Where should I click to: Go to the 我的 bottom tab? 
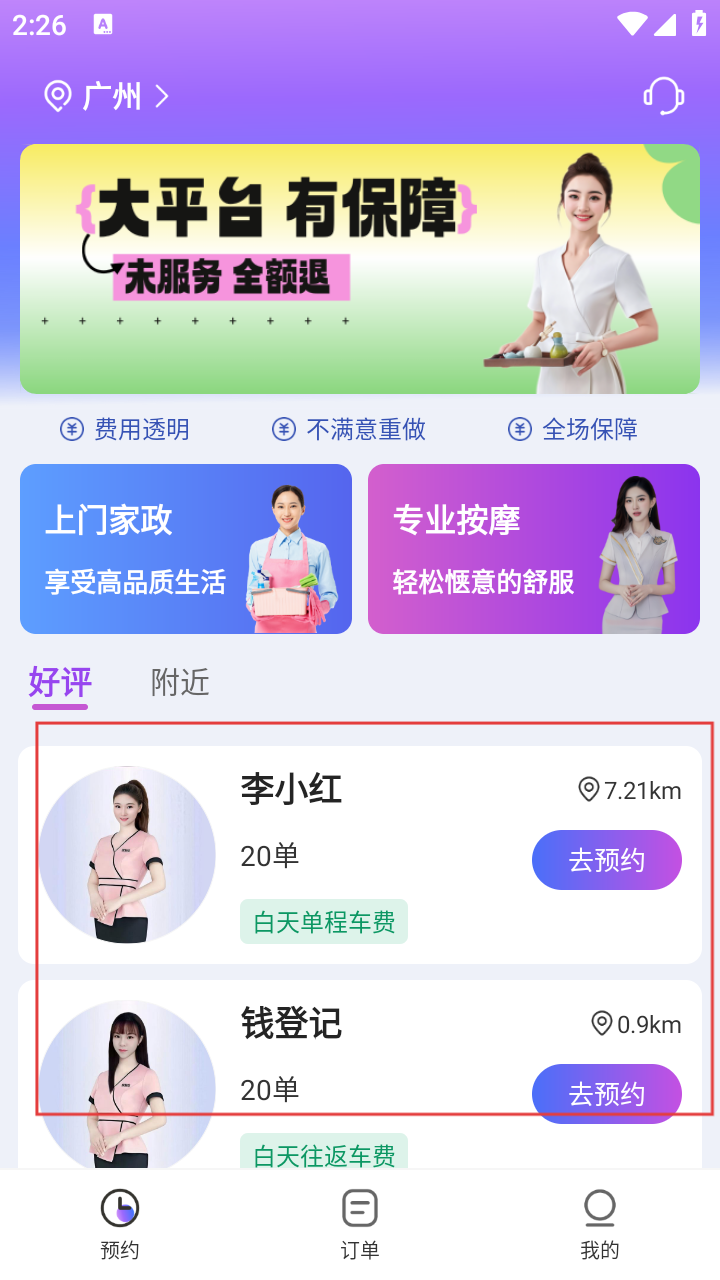pos(600,1225)
